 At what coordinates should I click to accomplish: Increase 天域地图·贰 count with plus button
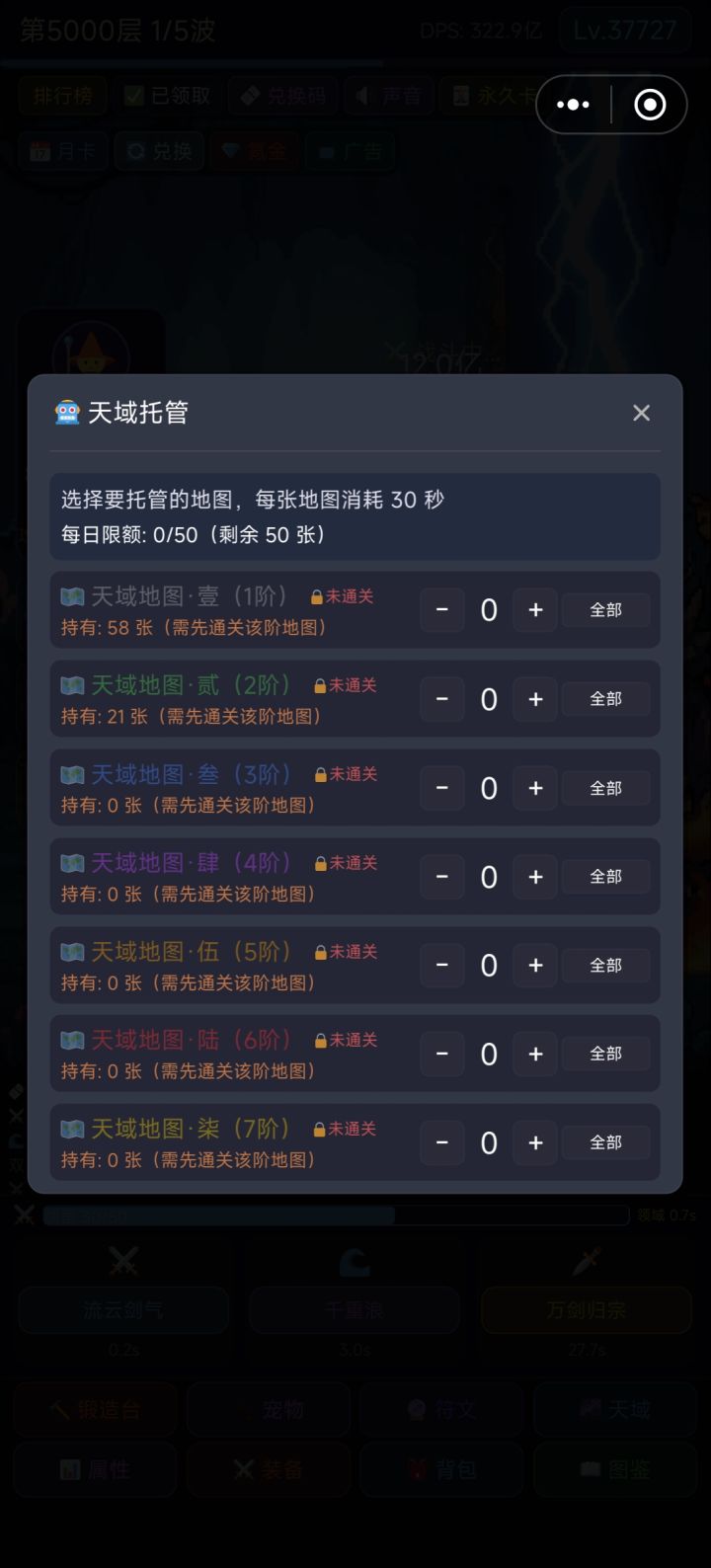[534, 699]
